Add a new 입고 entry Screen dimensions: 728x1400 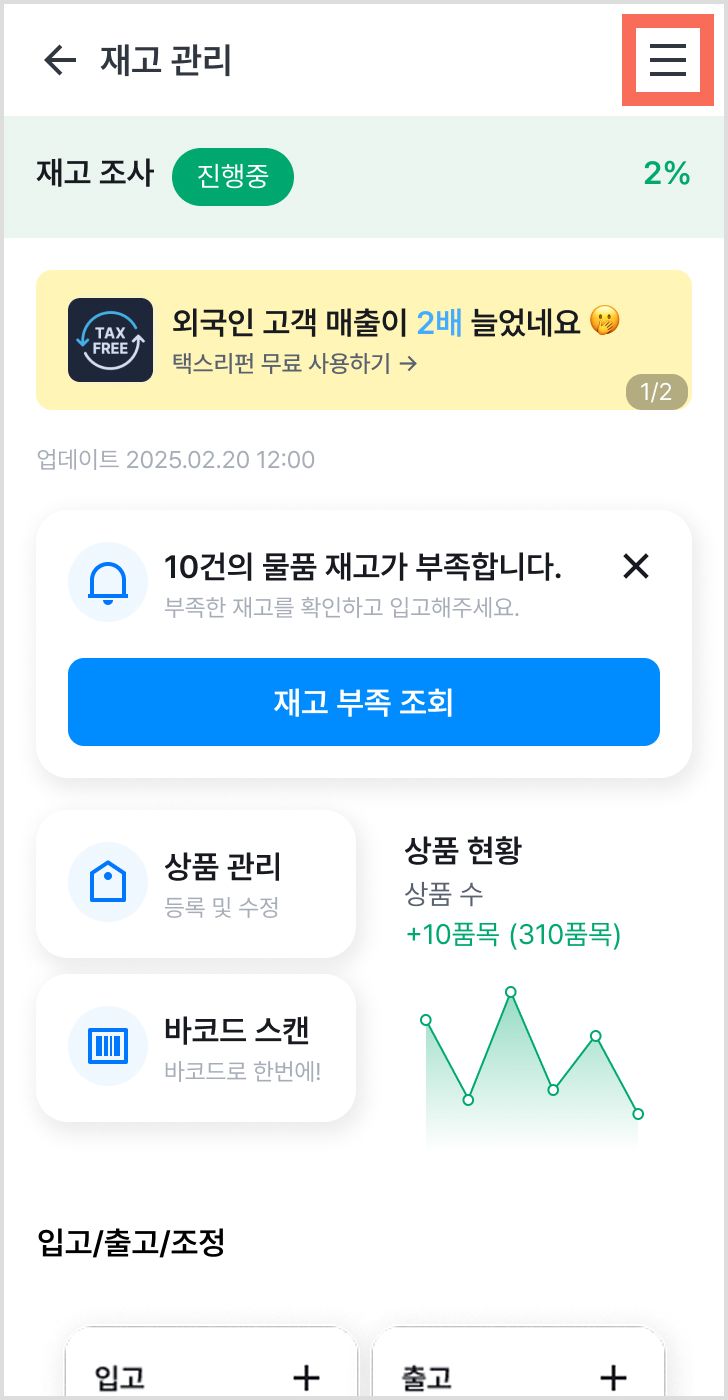click(x=307, y=1378)
